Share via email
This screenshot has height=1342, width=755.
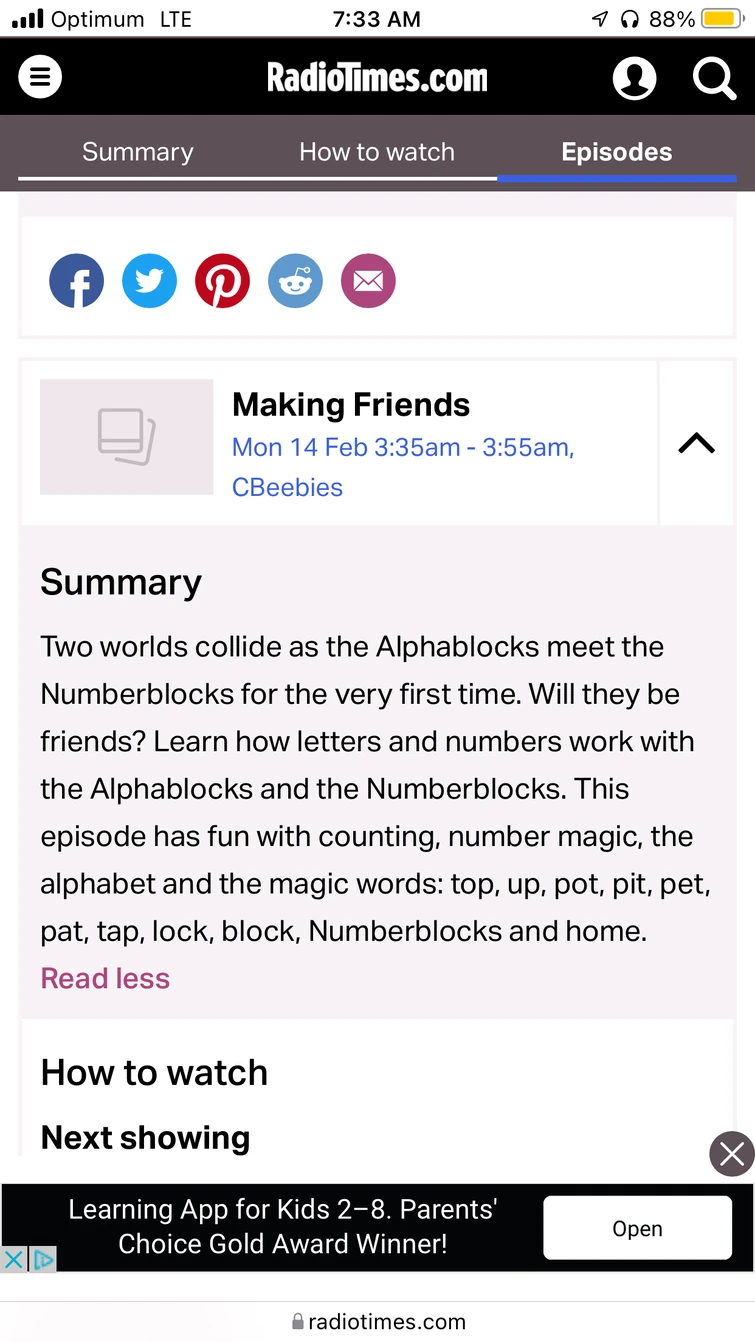[368, 281]
